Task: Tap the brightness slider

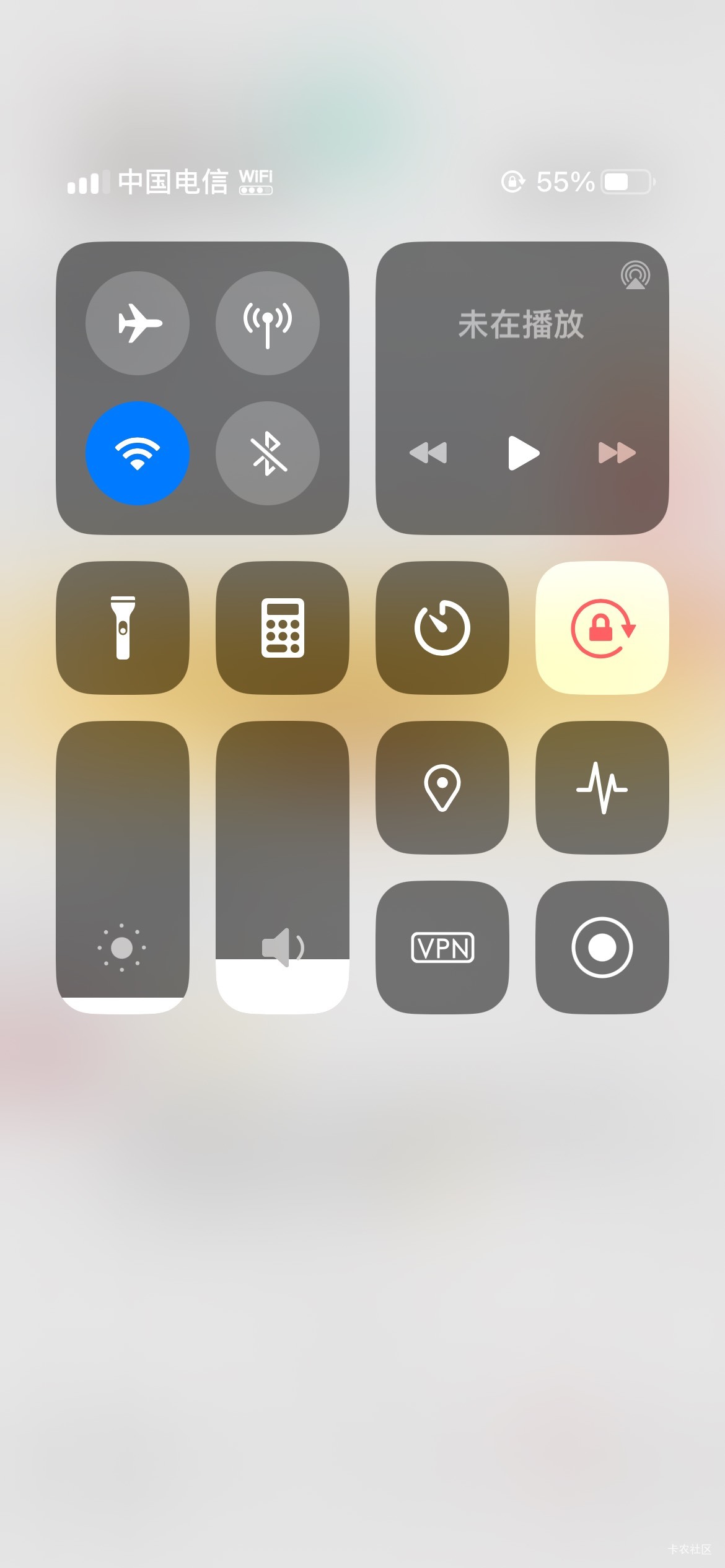Action: (123, 868)
